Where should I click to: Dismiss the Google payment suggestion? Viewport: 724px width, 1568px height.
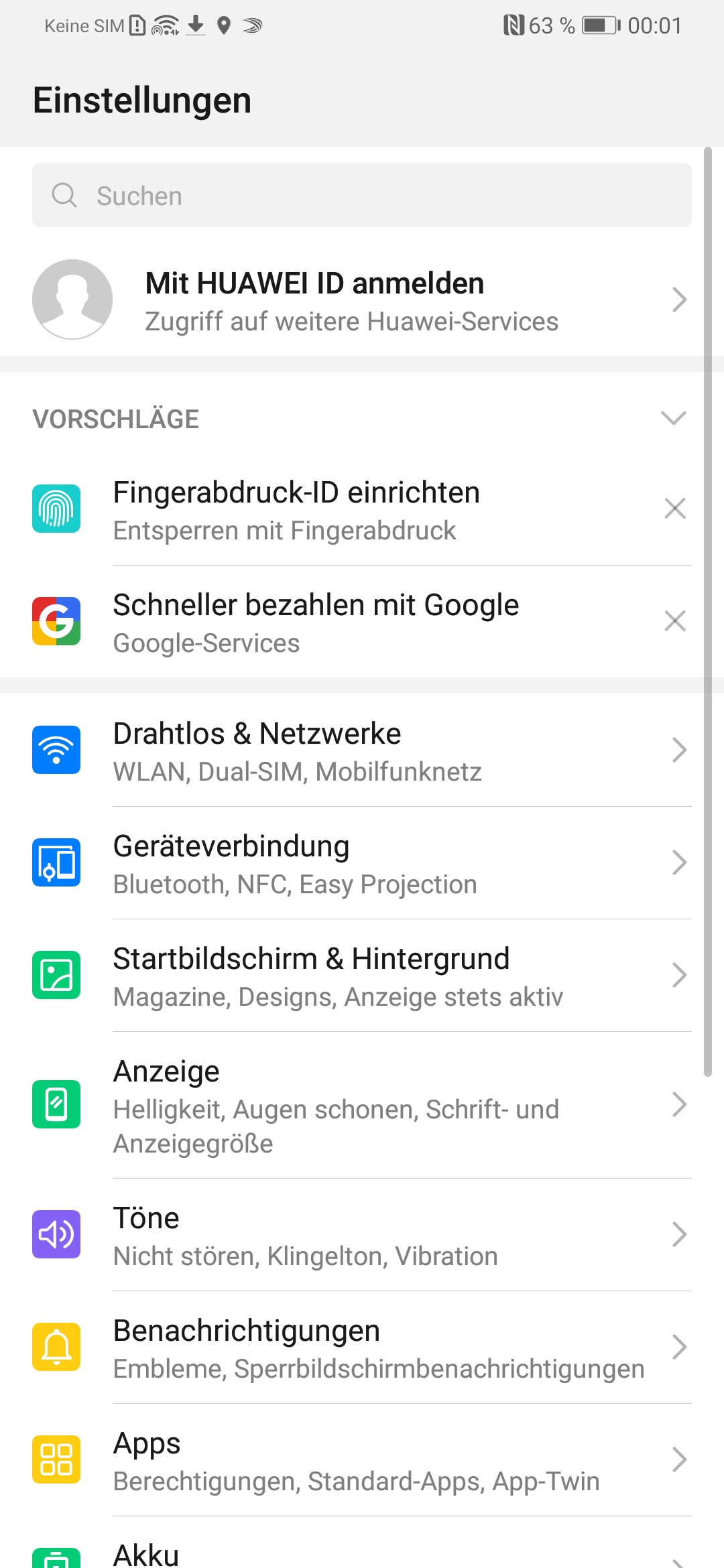(x=675, y=621)
